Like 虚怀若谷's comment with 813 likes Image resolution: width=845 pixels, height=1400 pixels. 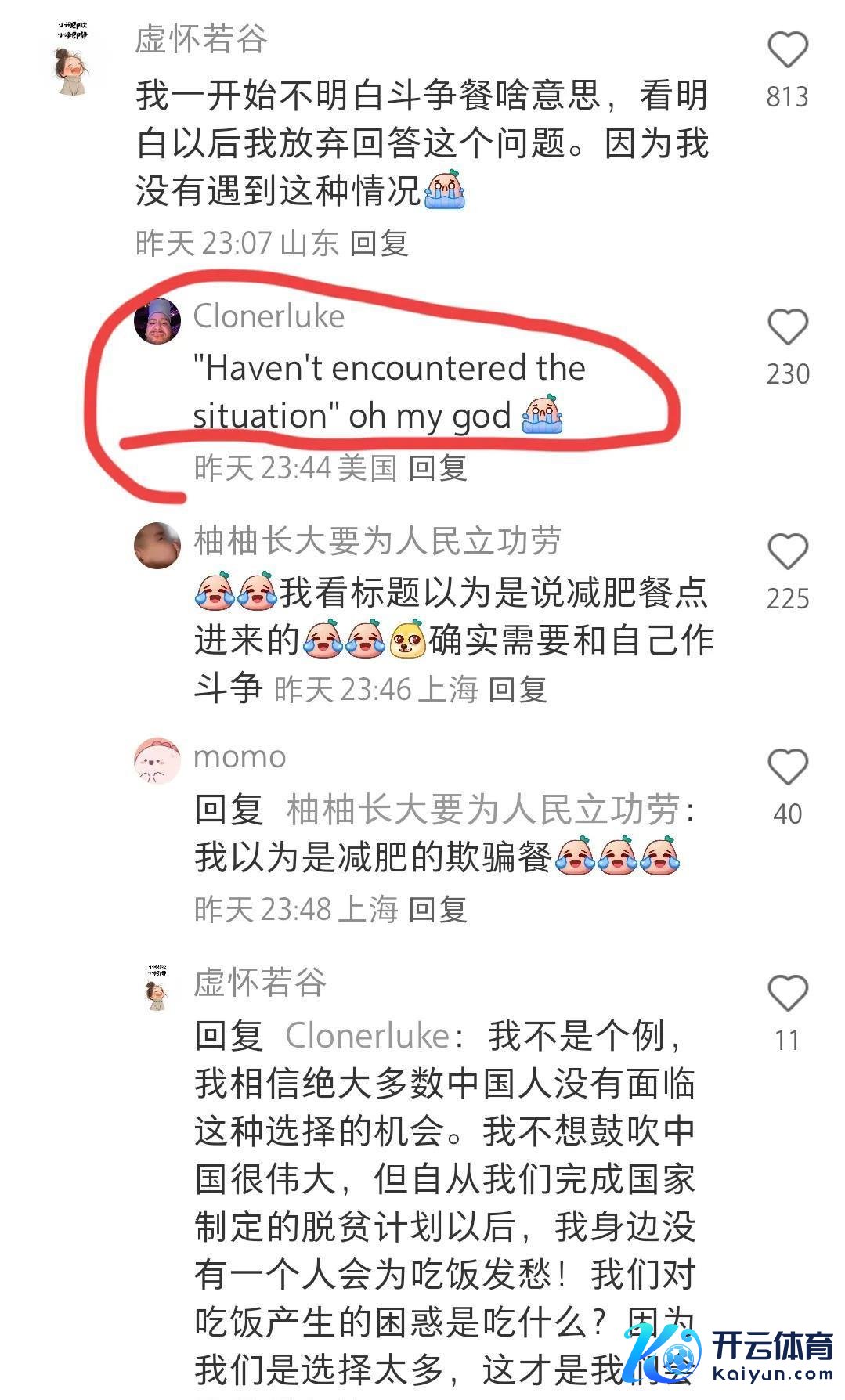787,50
